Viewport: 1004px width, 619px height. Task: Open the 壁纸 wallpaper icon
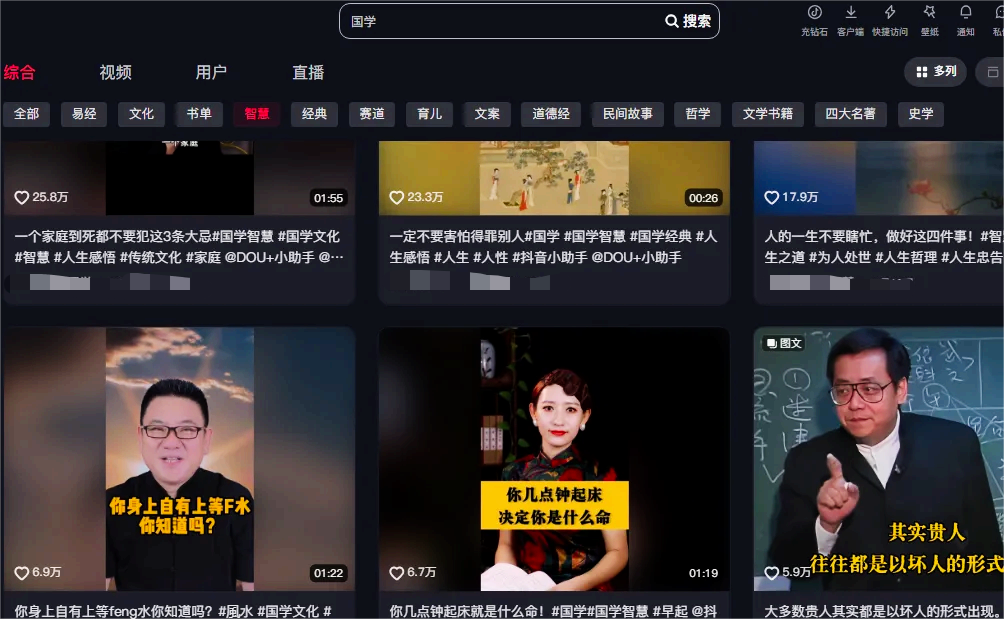[x=929, y=19]
